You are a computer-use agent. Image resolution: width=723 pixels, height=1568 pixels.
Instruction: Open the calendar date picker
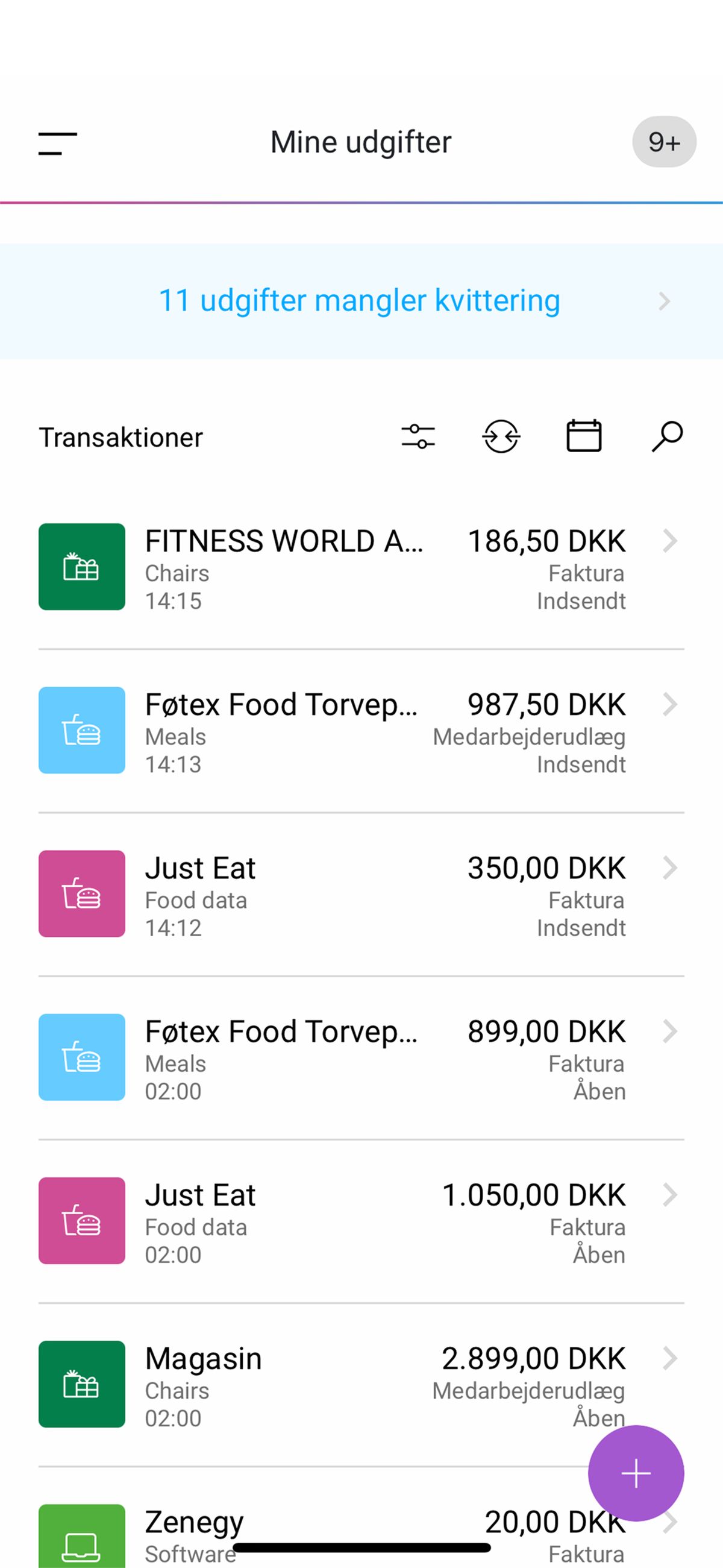point(584,436)
